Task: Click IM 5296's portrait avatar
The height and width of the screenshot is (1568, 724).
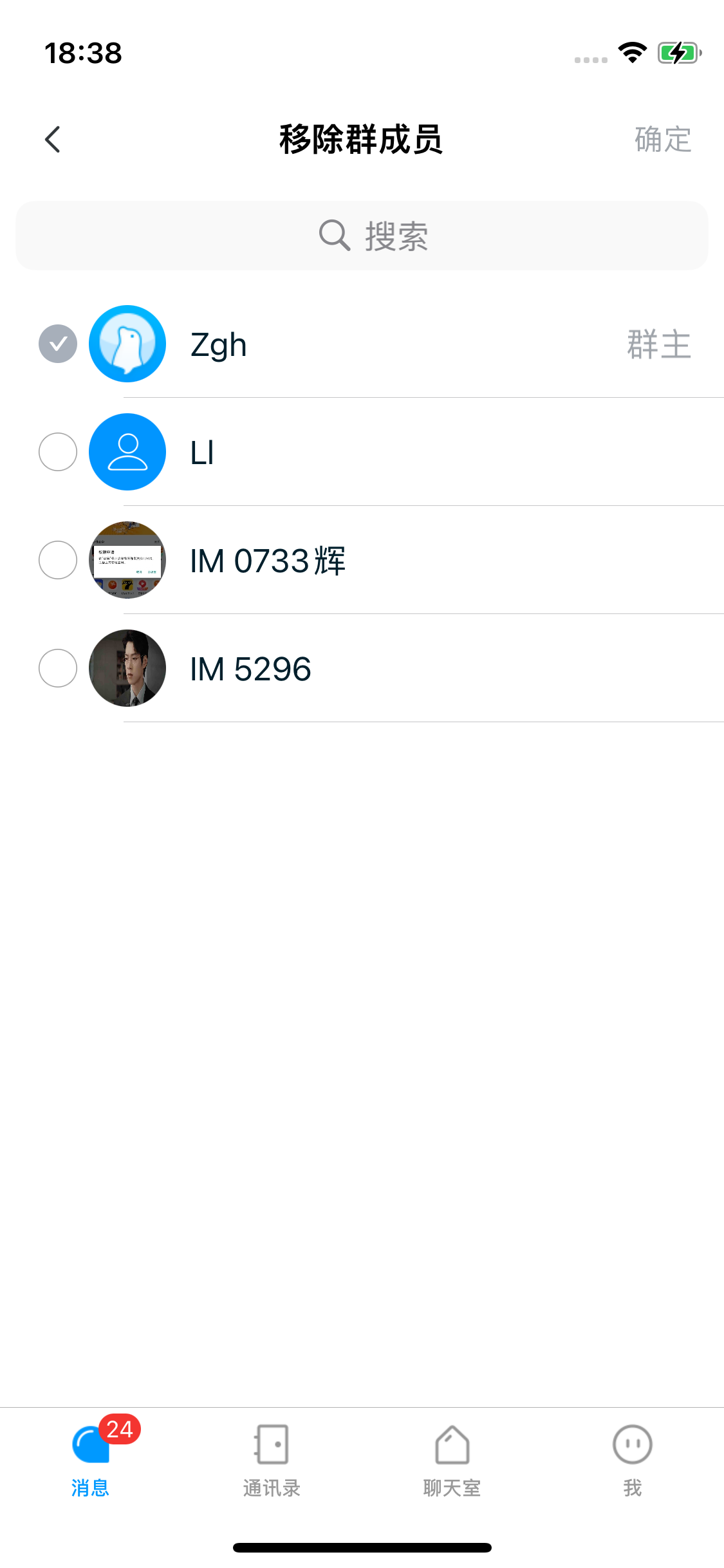Action: pyautogui.click(x=127, y=668)
